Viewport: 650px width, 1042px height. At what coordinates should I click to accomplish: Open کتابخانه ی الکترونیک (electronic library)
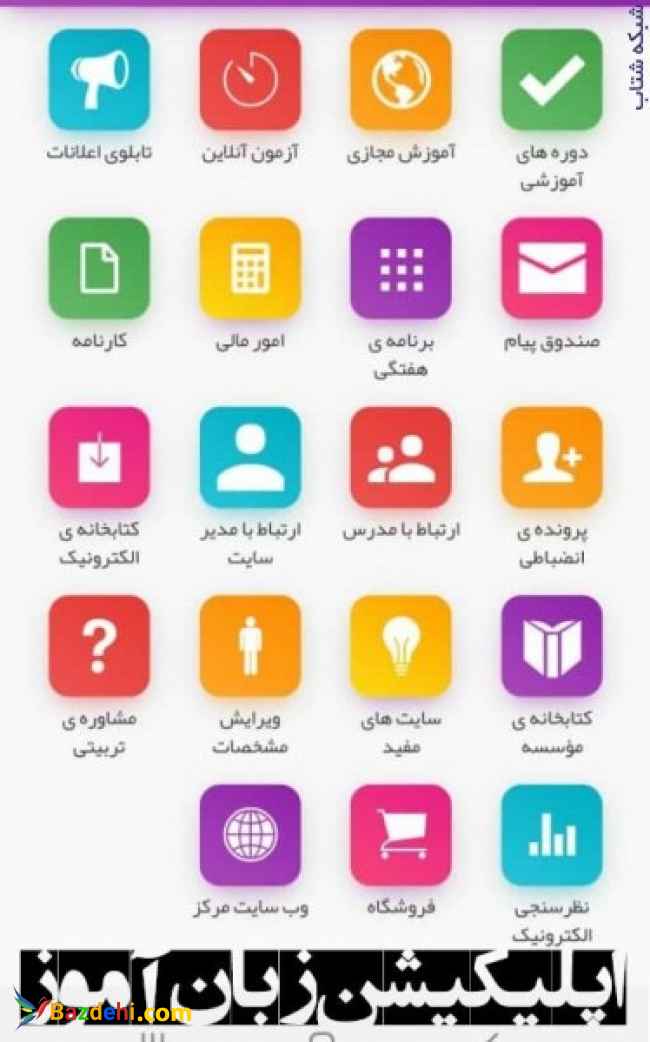tap(99, 457)
